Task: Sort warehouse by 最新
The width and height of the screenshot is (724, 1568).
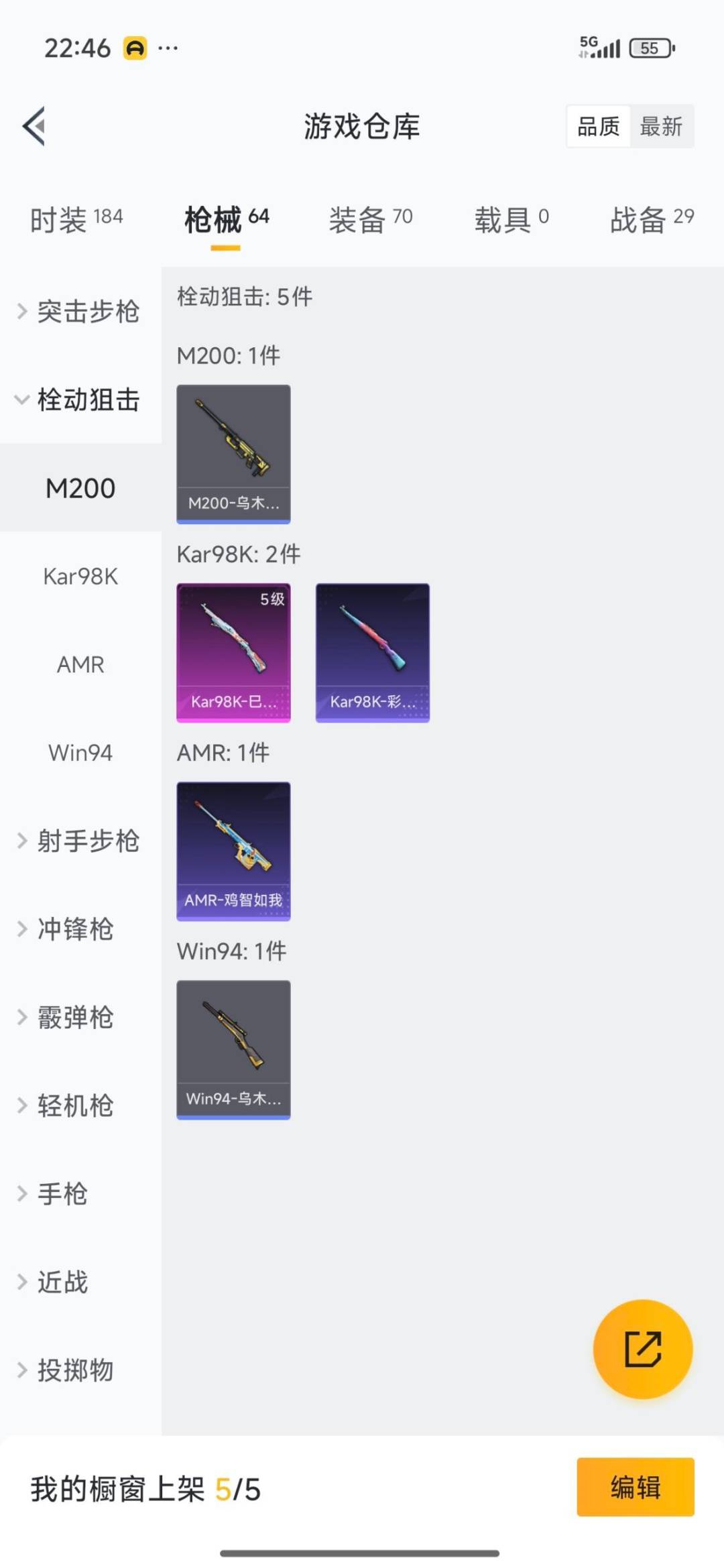Action: pyautogui.click(x=661, y=126)
